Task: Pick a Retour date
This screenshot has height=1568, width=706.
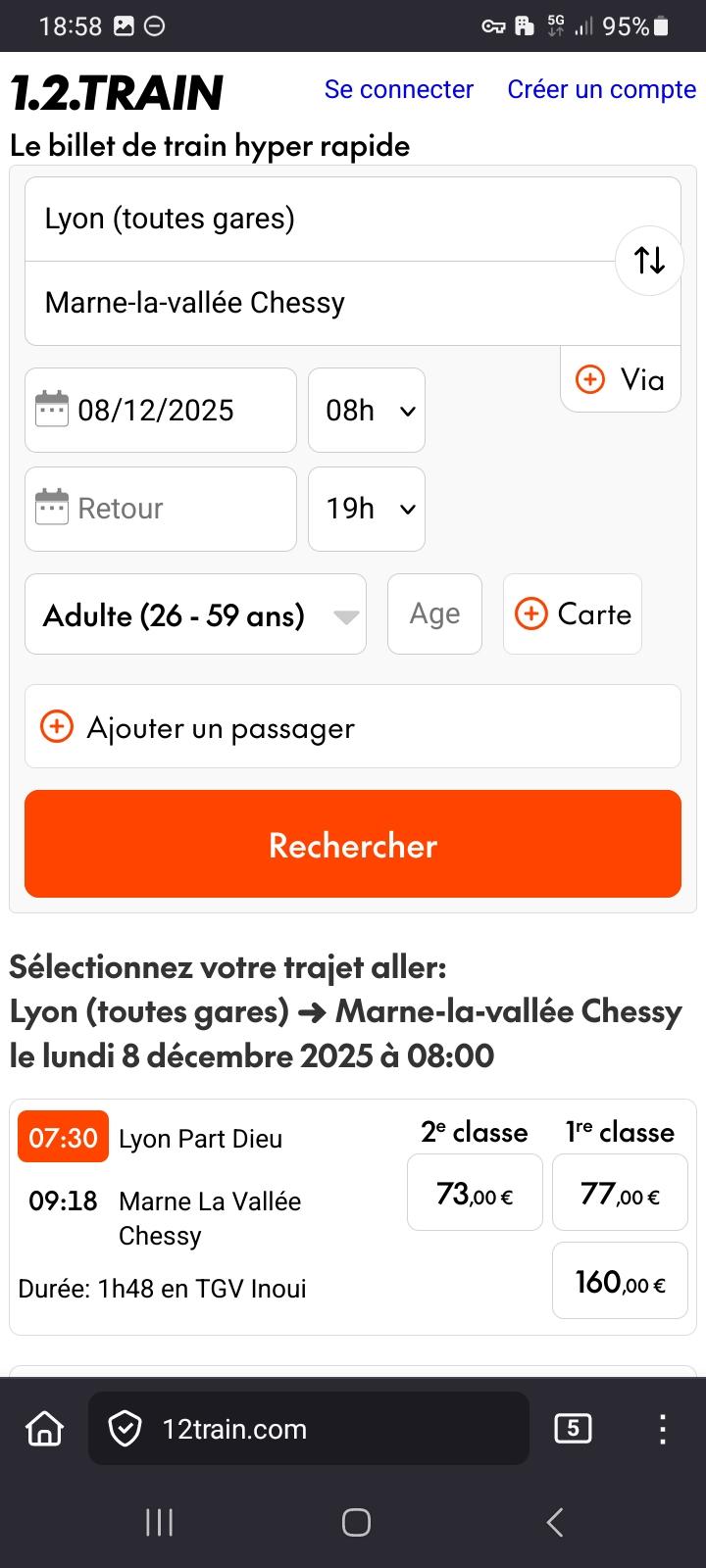Action: (x=161, y=509)
